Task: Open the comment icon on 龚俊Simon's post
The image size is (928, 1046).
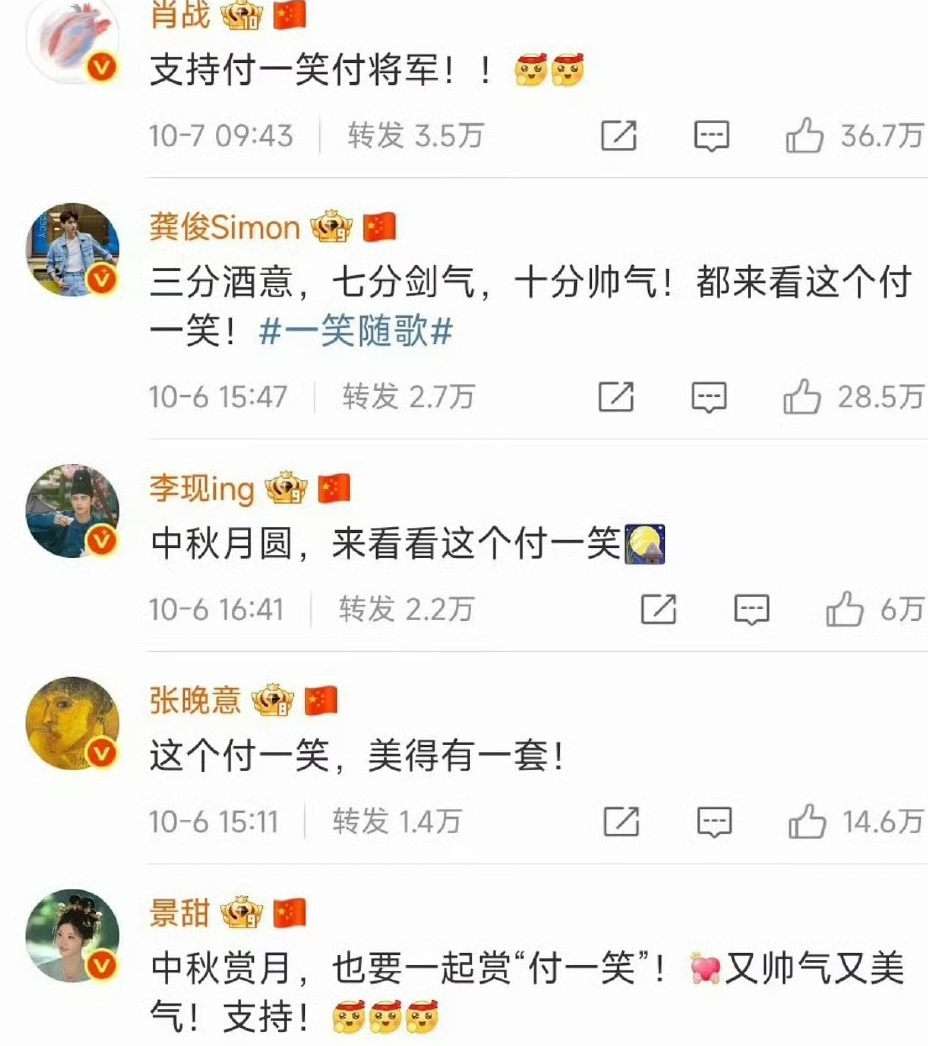Action: (x=710, y=397)
